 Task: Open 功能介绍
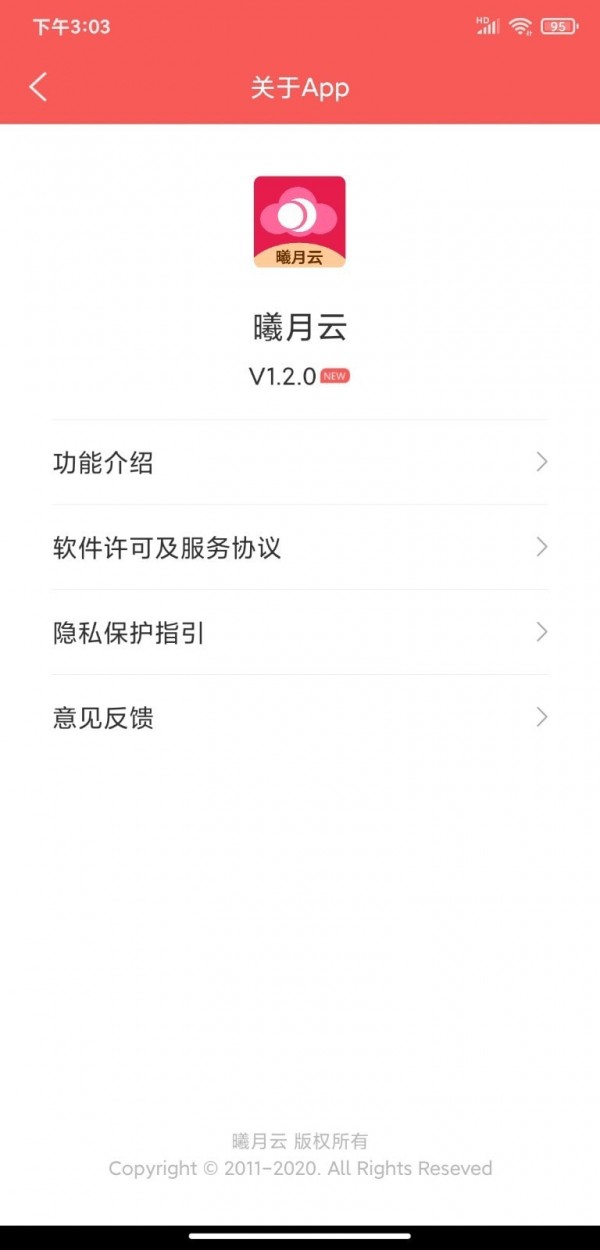(300, 463)
